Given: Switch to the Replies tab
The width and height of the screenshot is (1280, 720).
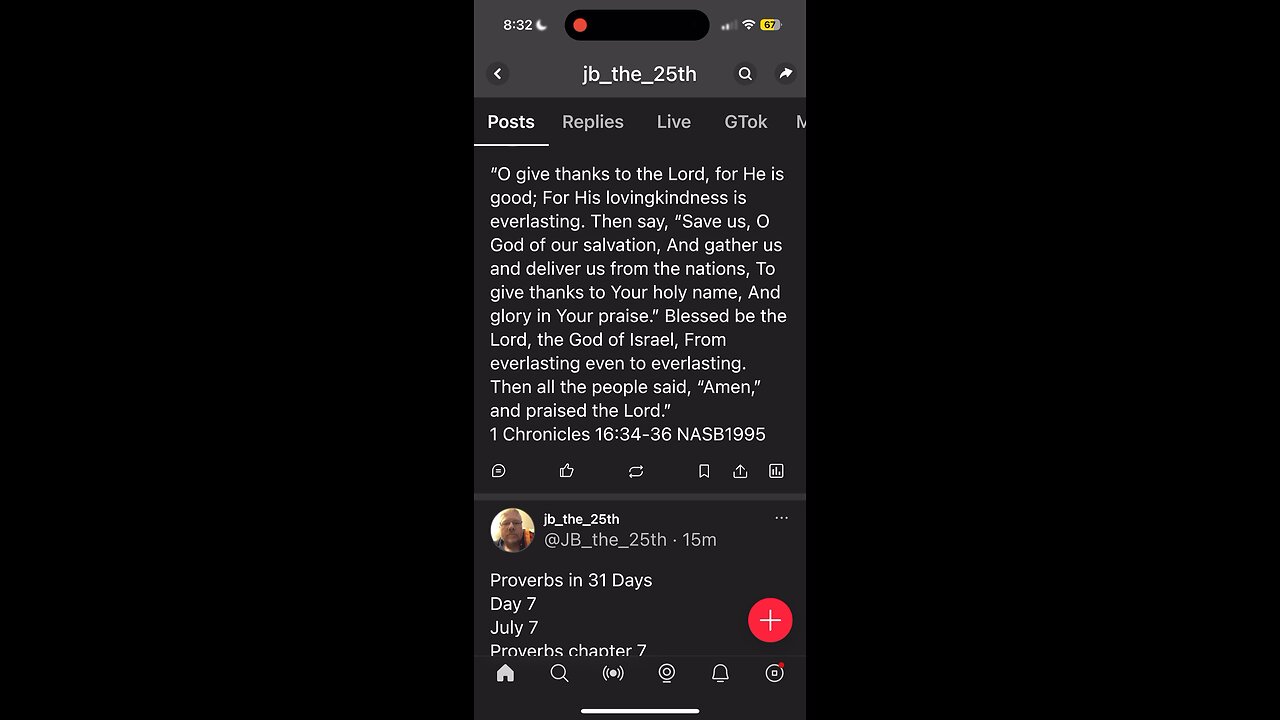Looking at the screenshot, I should coord(592,122).
